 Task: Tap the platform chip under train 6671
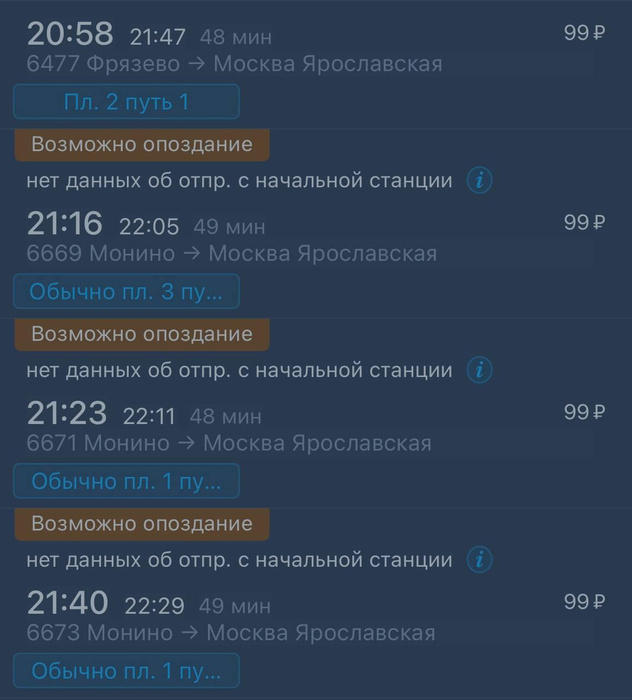pos(126,482)
